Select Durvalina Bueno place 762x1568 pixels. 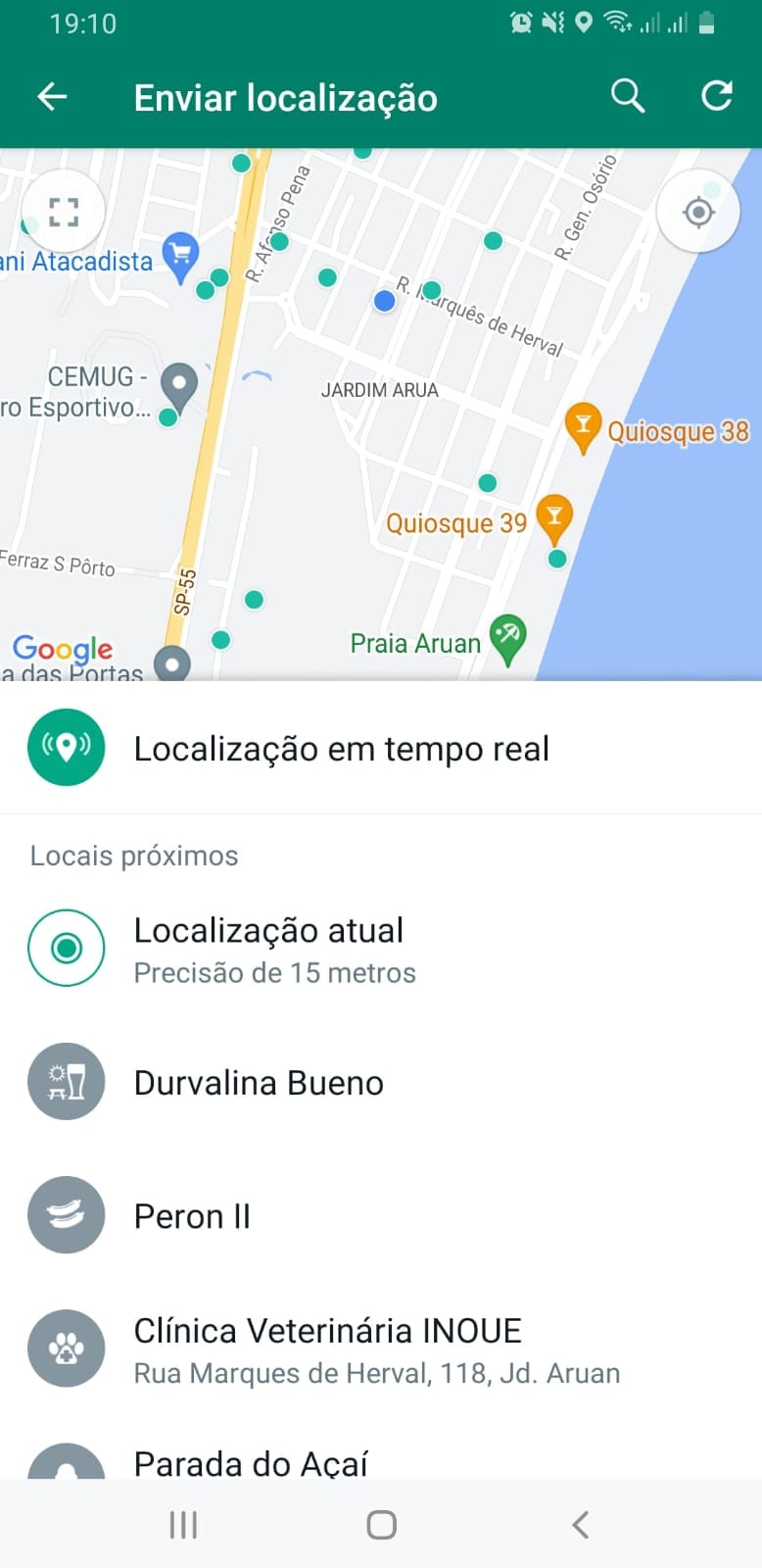point(259,1083)
